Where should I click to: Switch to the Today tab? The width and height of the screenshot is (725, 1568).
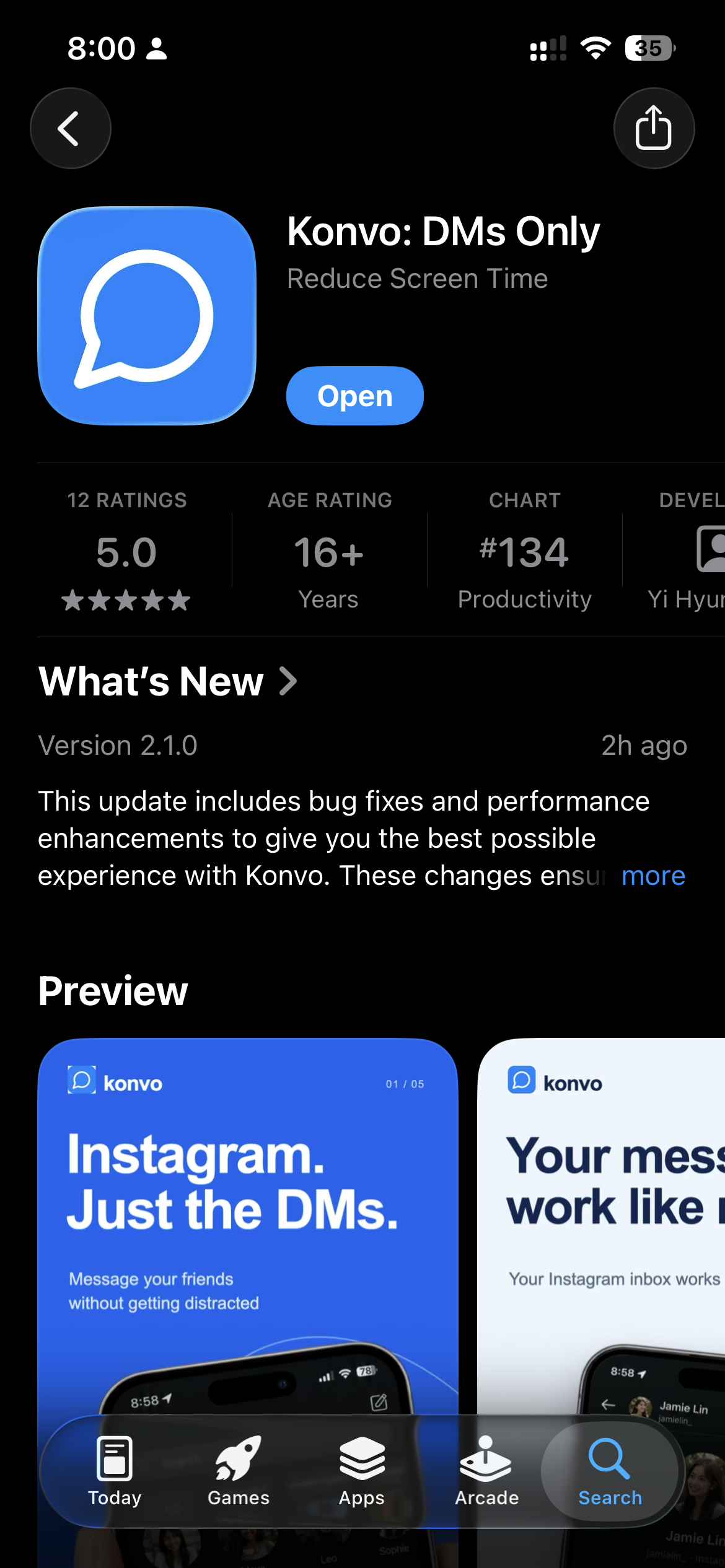pyautogui.click(x=115, y=1472)
